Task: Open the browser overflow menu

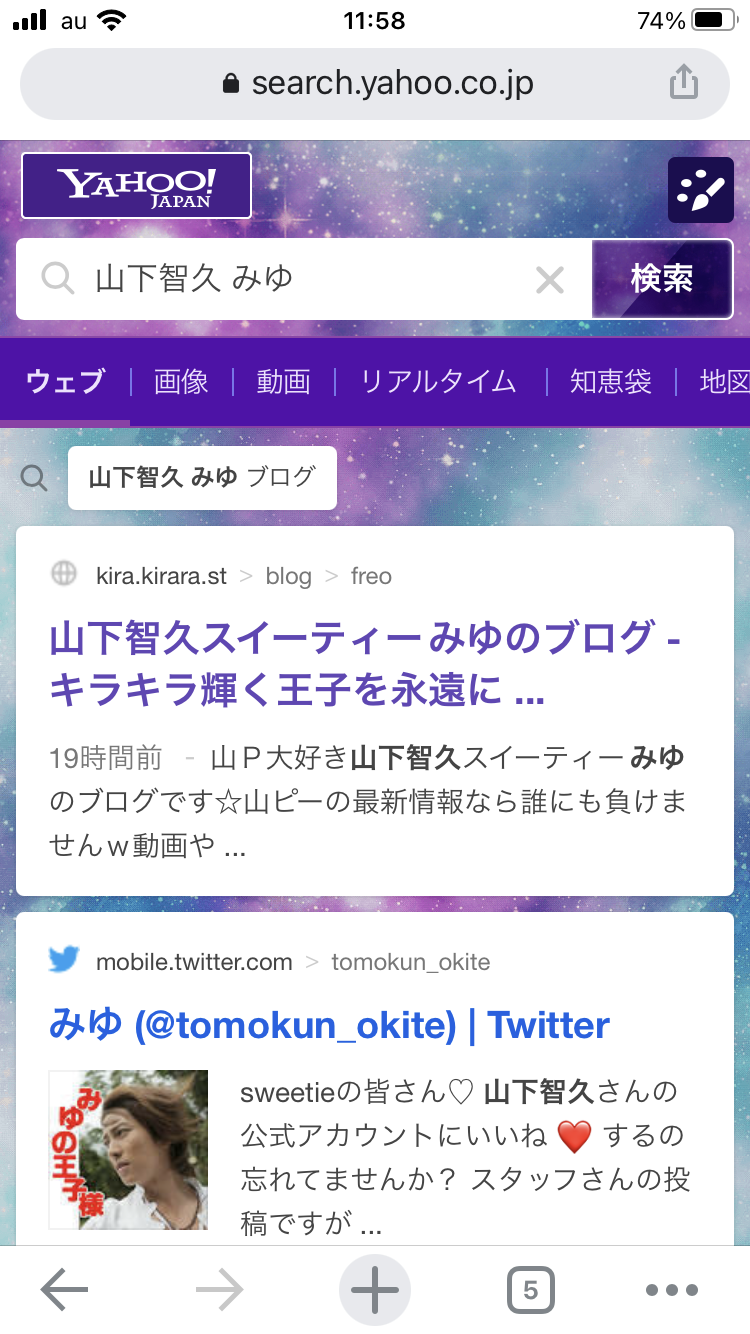Action: coord(671,1290)
